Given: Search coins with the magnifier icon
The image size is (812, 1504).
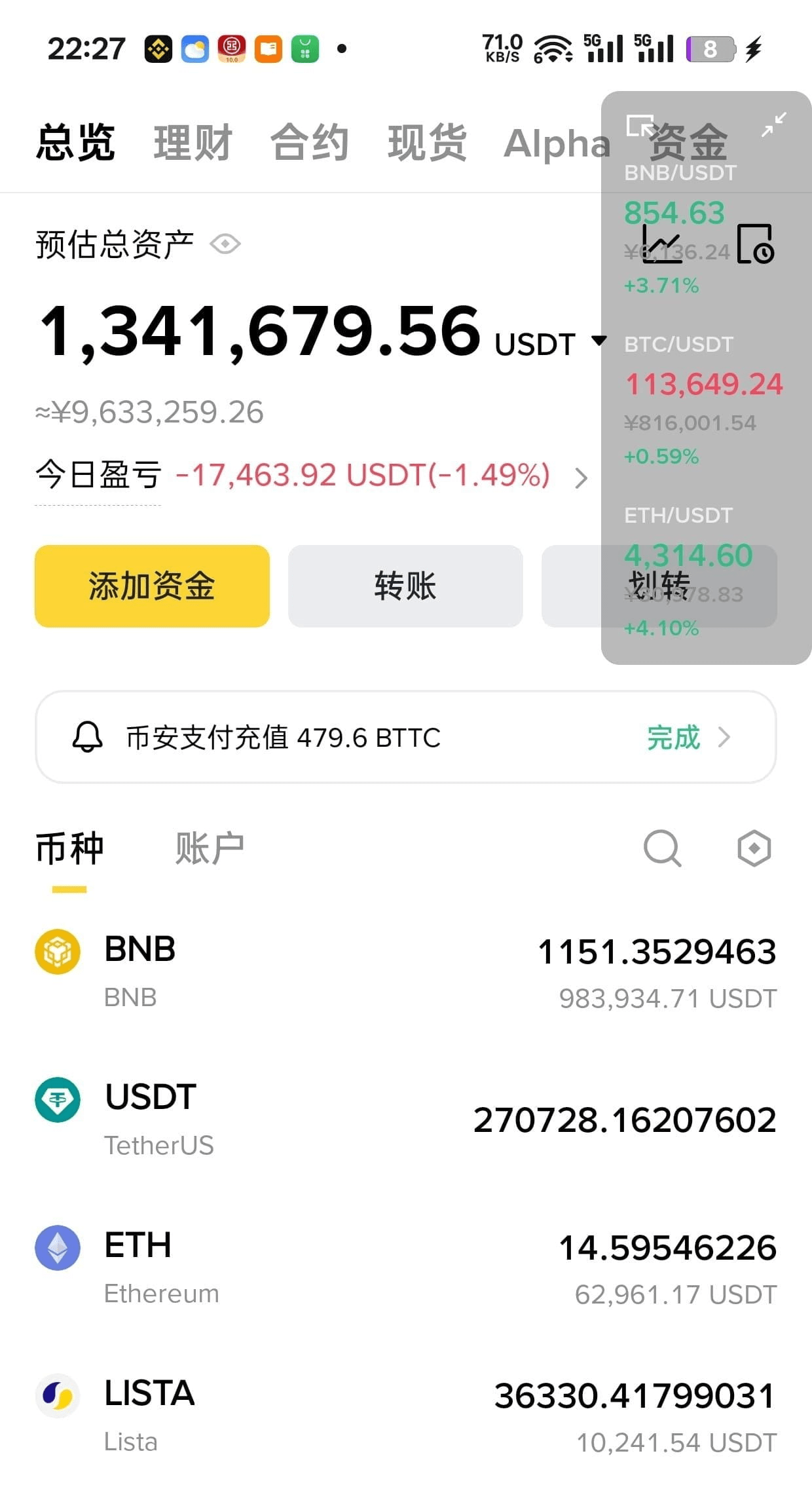Looking at the screenshot, I should (662, 848).
